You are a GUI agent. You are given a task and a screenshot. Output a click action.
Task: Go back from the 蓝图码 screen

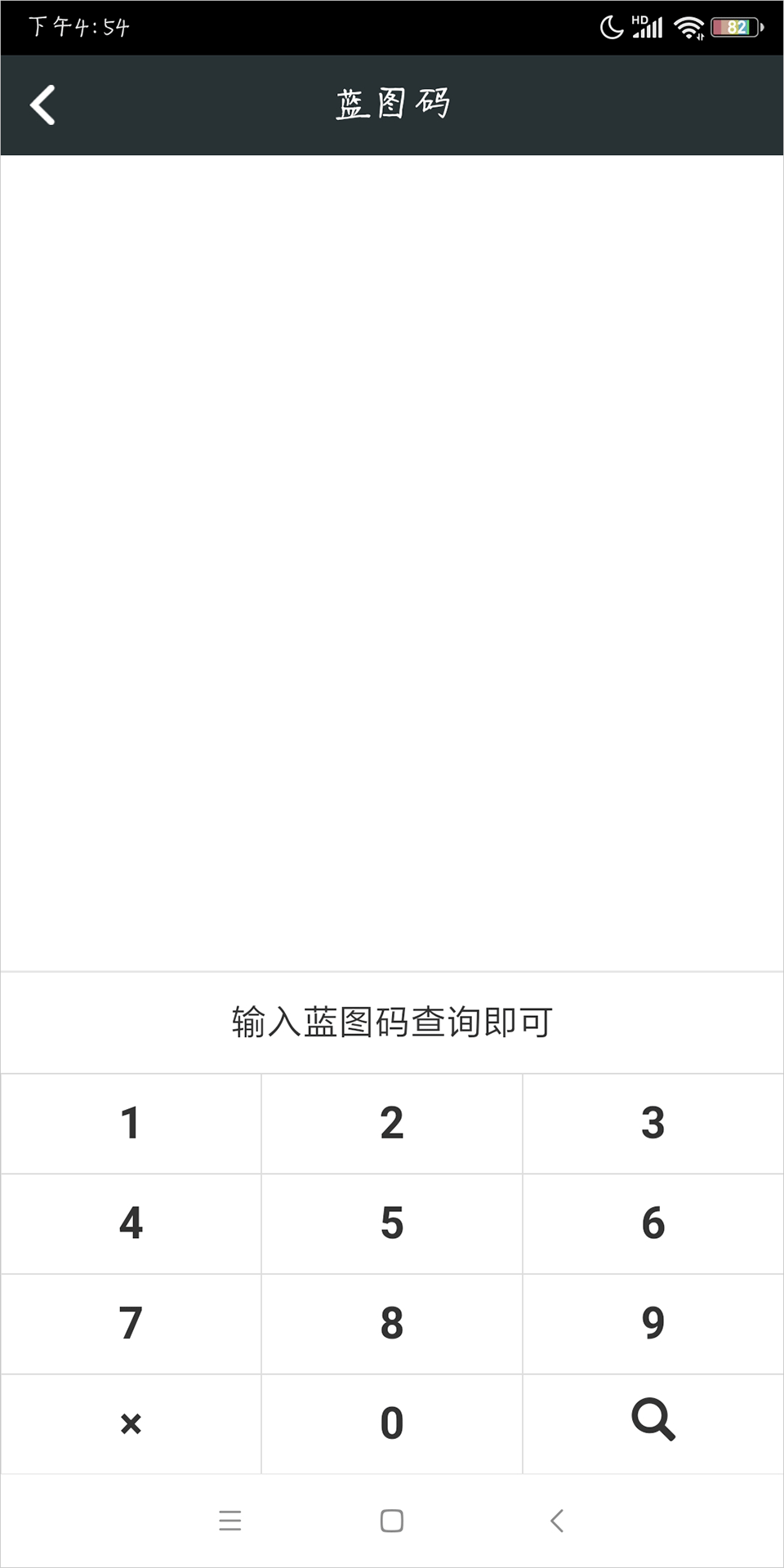point(42,105)
